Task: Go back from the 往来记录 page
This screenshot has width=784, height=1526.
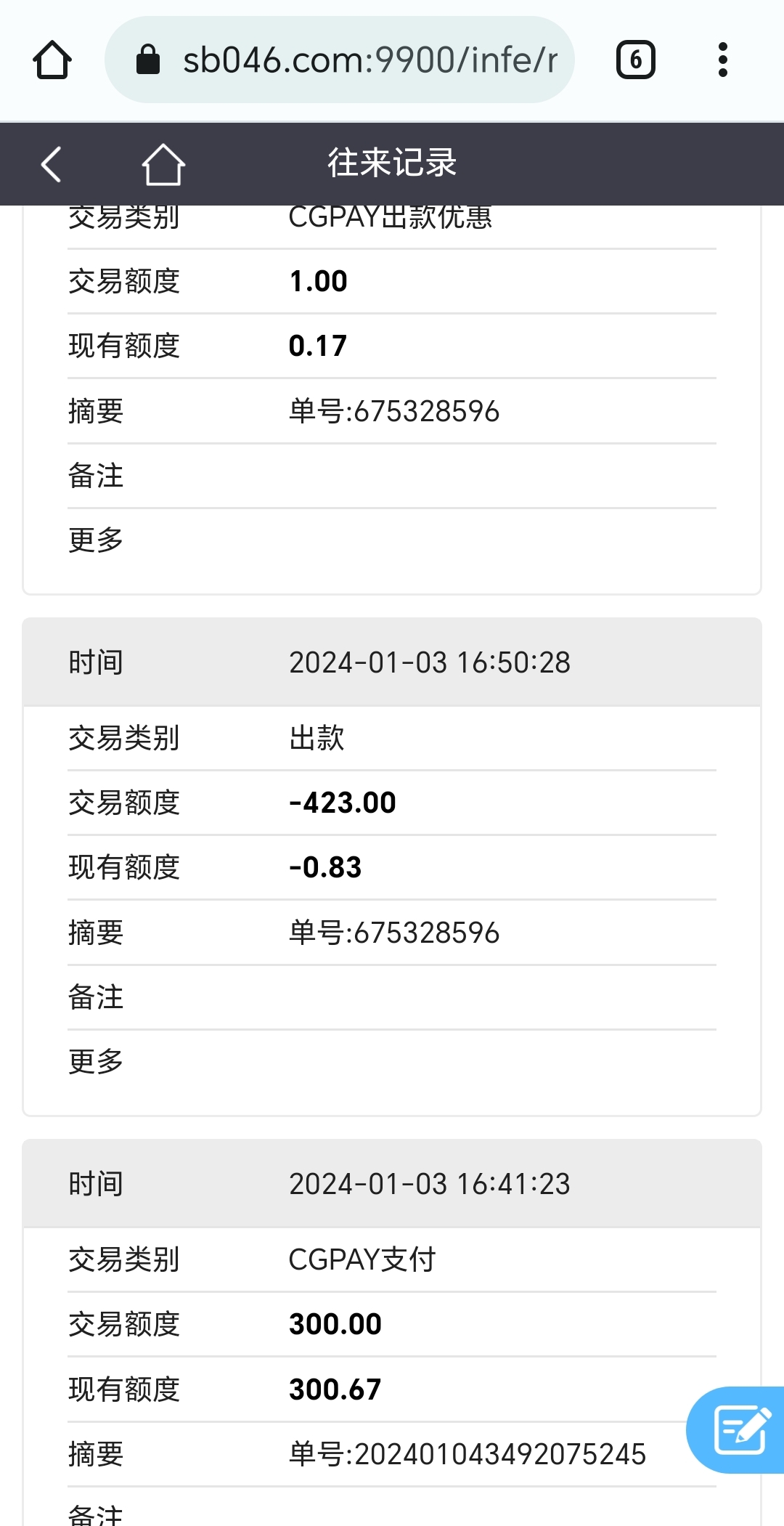Action: (51, 164)
